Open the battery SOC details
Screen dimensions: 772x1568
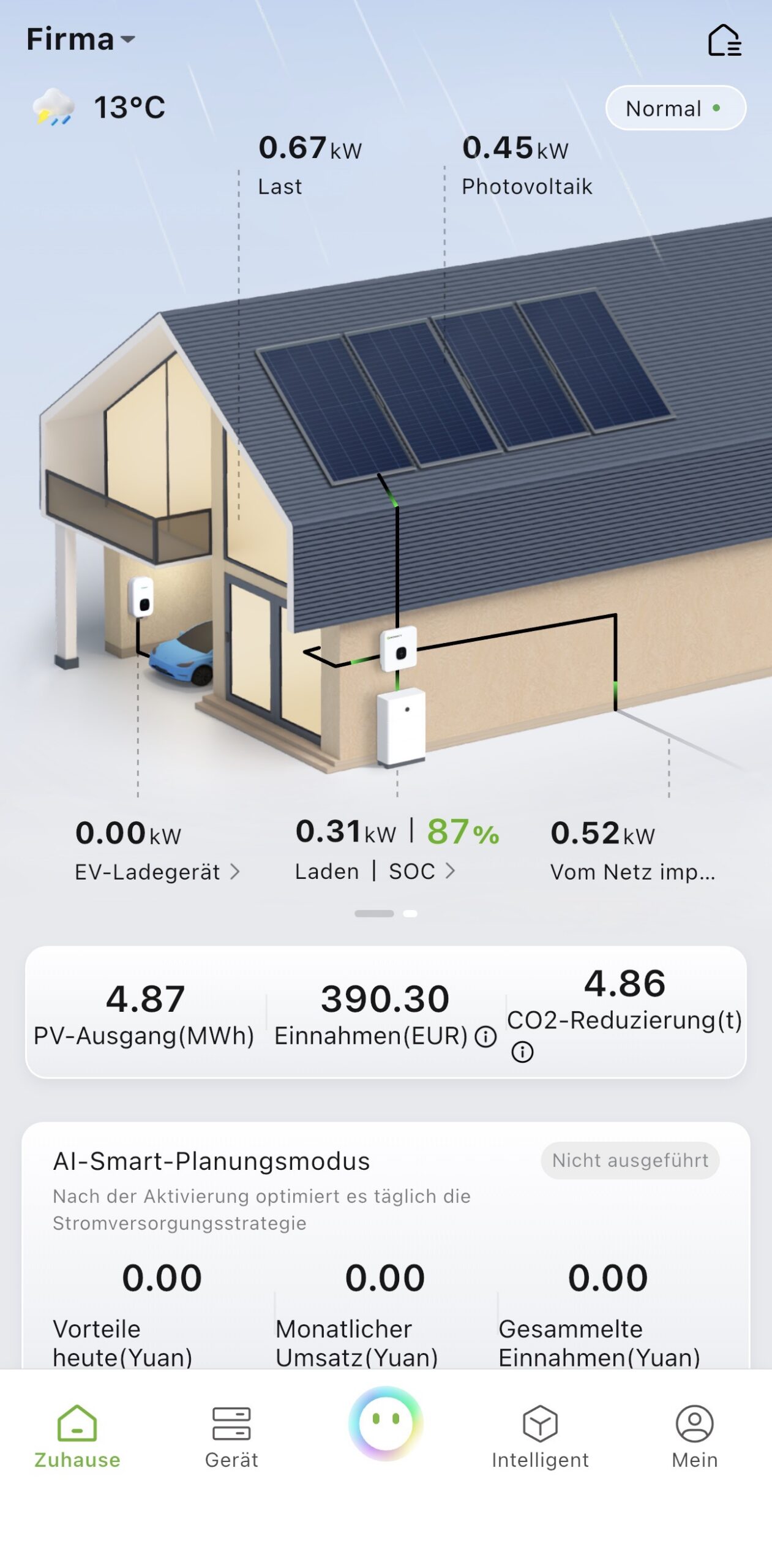click(x=422, y=871)
